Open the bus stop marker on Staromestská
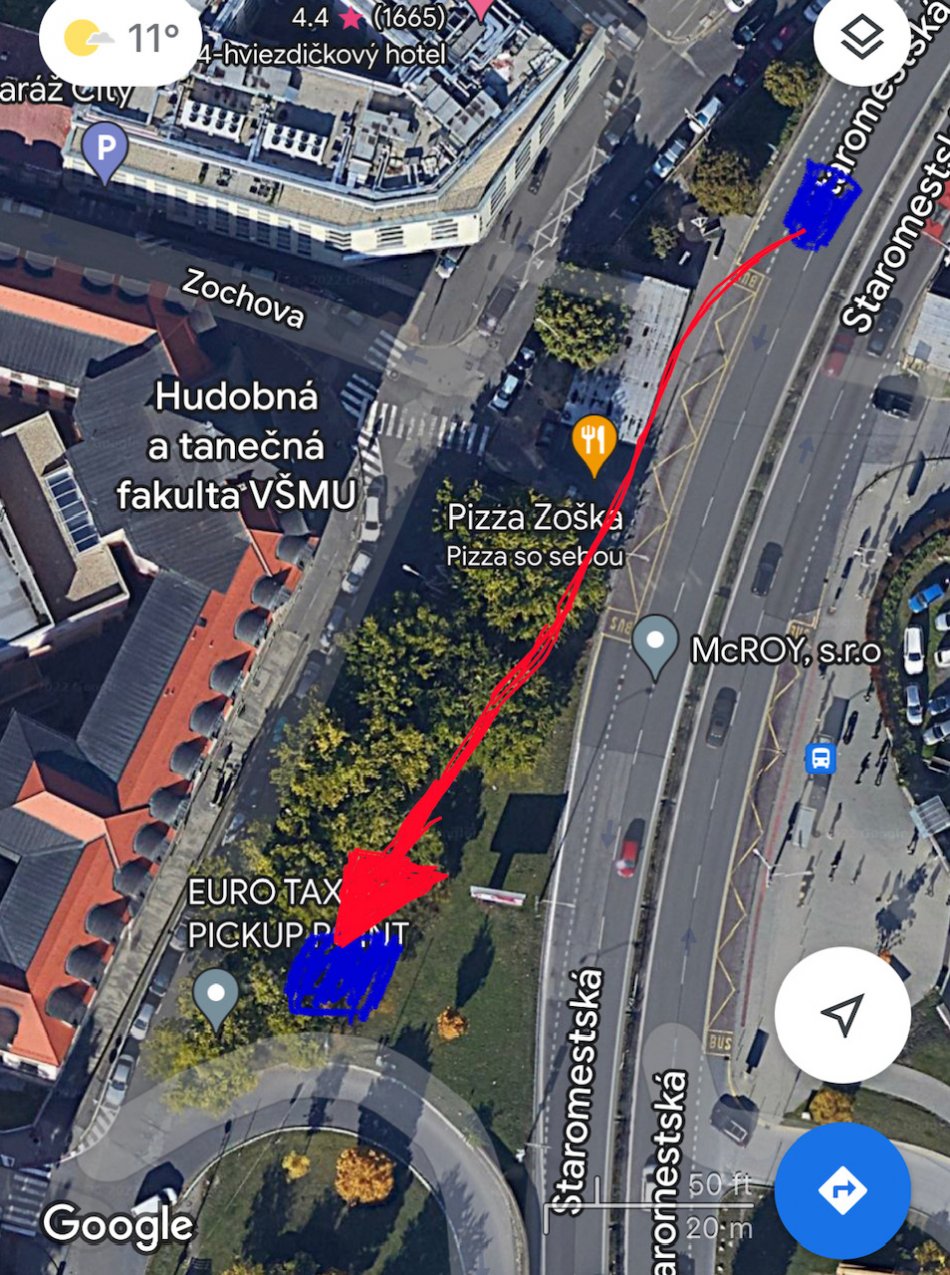The height and width of the screenshot is (1275, 950). (x=821, y=757)
